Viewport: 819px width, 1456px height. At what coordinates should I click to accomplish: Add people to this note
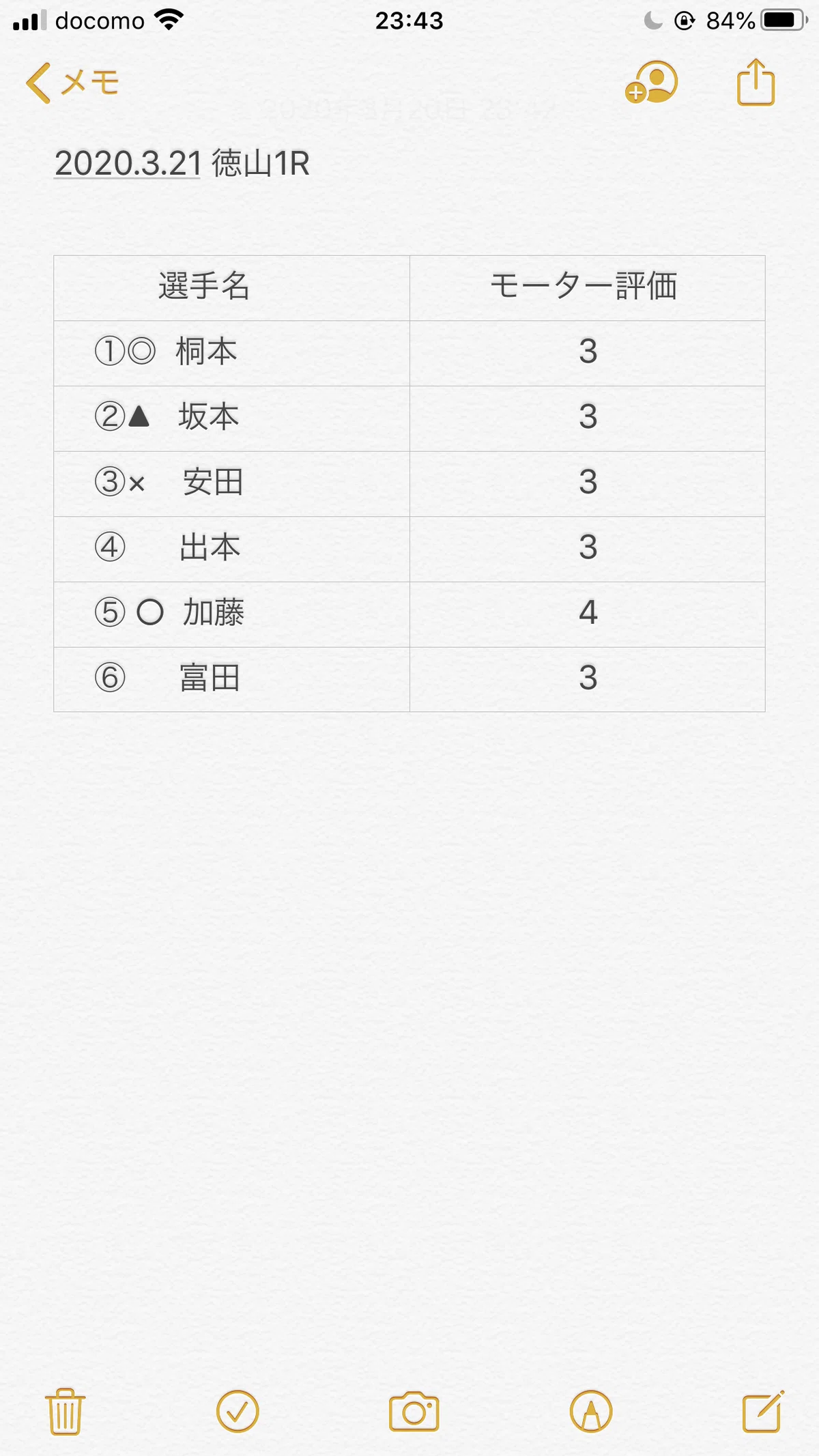point(651,83)
